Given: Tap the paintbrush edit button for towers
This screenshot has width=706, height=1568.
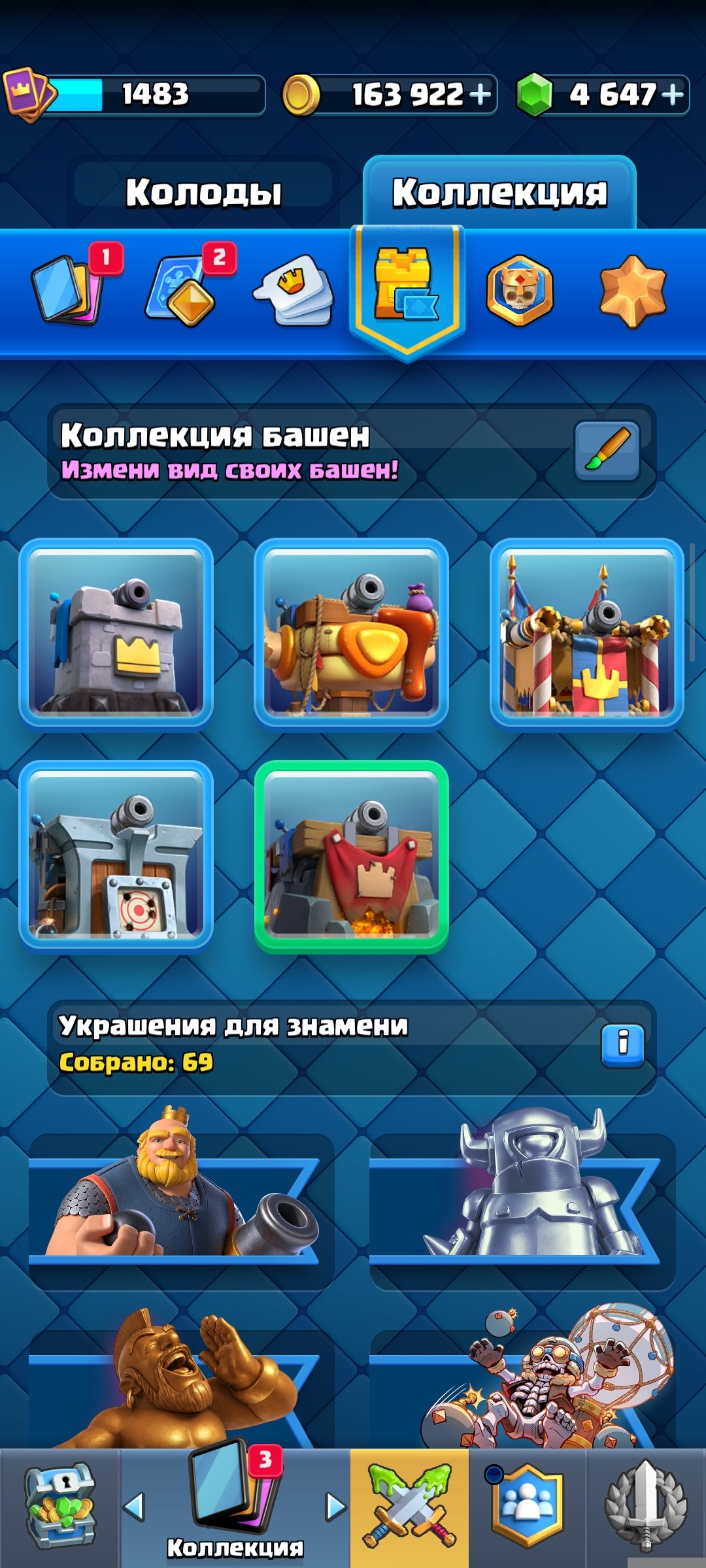Looking at the screenshot, I should point(607,451).
